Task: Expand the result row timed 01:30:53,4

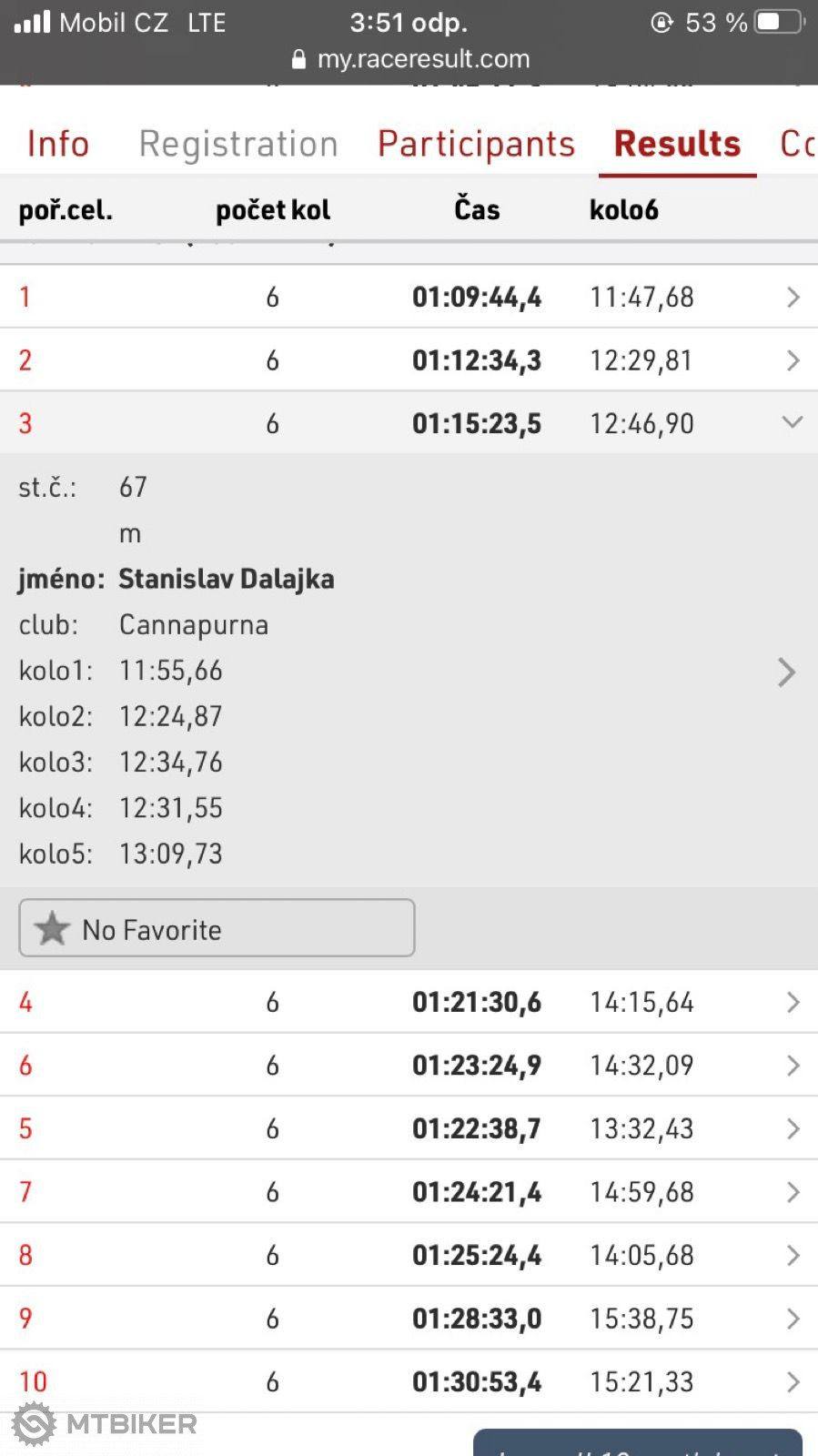Action: coord(409,1381)
